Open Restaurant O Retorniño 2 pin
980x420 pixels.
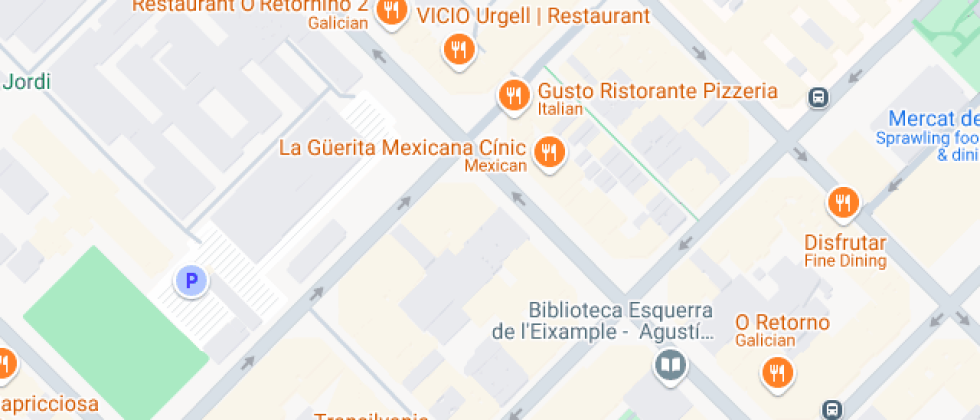click(391, 11)
